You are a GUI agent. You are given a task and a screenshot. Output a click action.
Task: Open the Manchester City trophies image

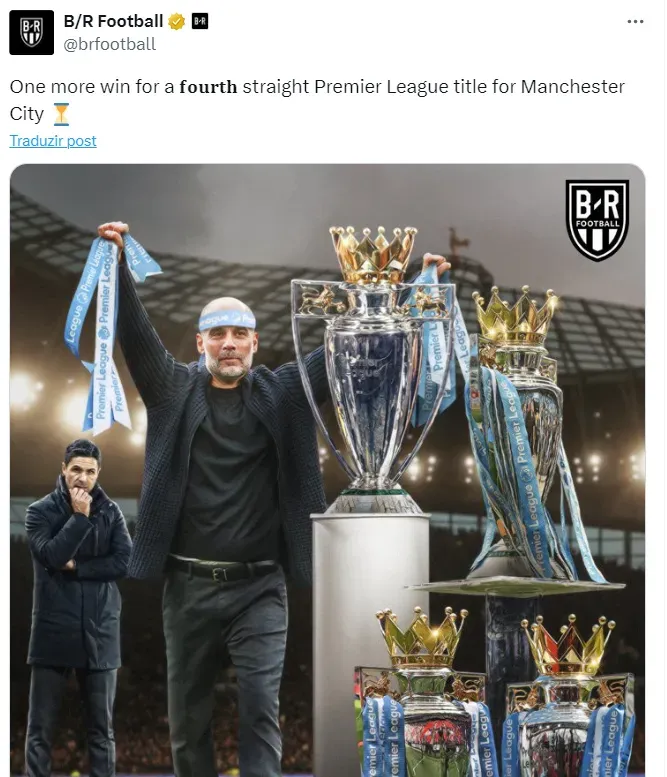328,470
